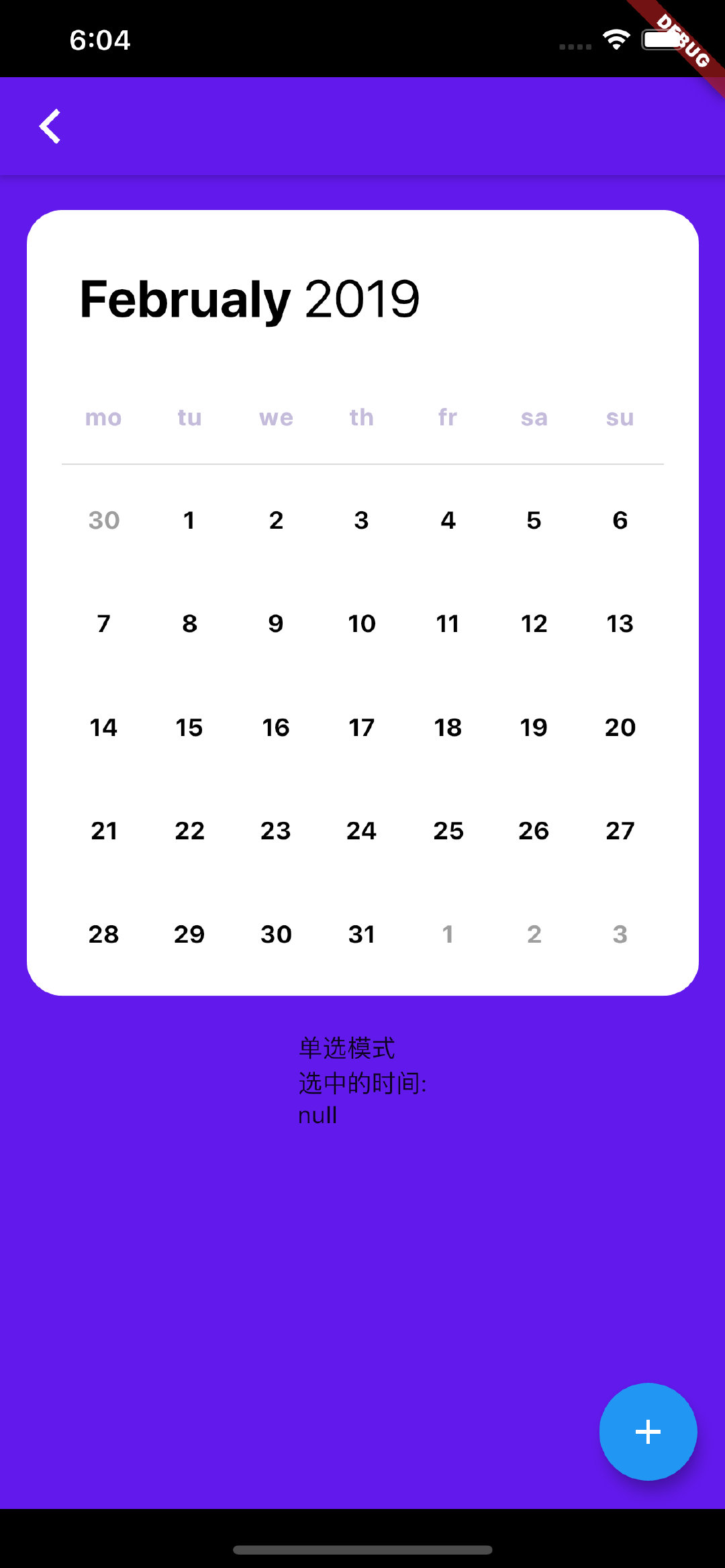The width and height of the screenshot is (725, 1568).
Task: Select day 14 in the calendar
Action: click(x=103, y=727)
